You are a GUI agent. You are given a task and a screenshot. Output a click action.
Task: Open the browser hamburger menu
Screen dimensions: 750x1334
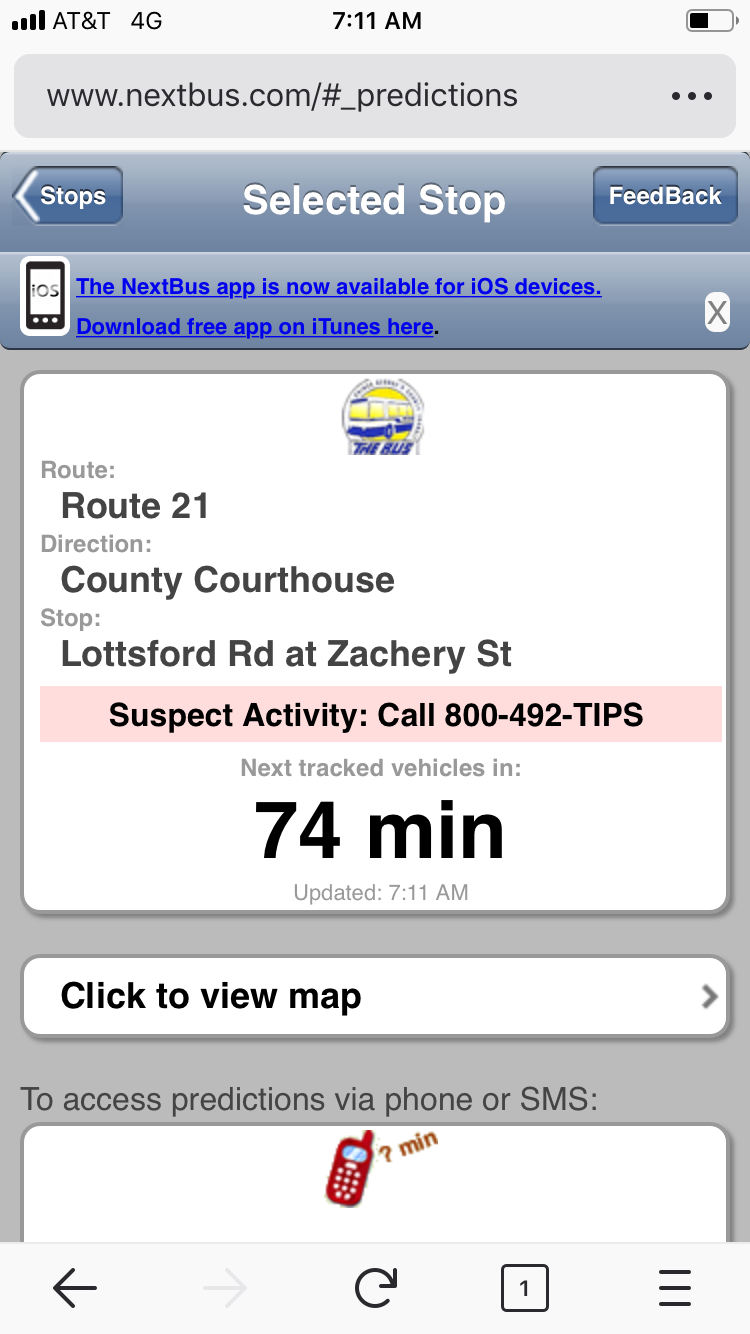(x=675, y=1288)
